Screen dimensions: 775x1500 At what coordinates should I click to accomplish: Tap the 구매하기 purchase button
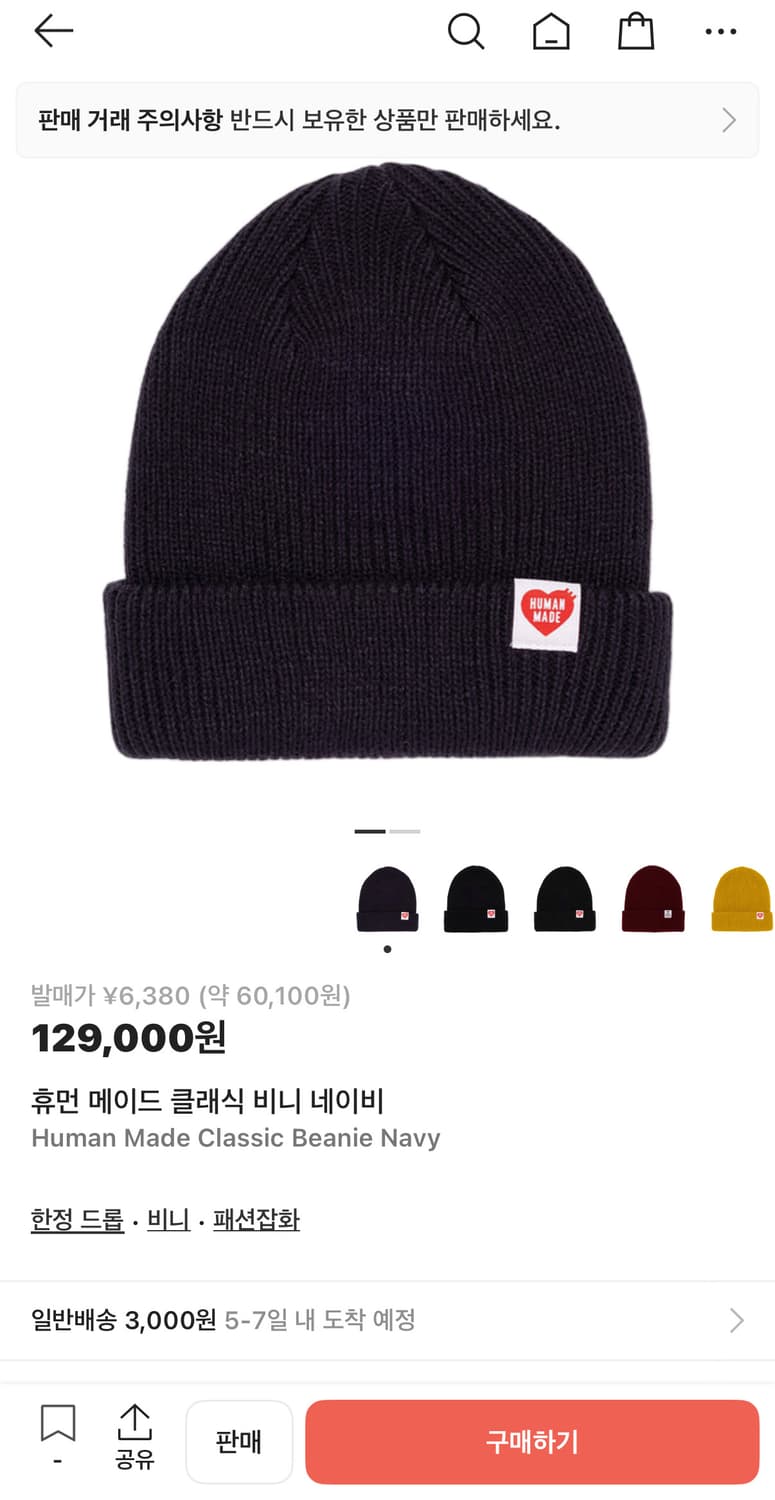531,1441
